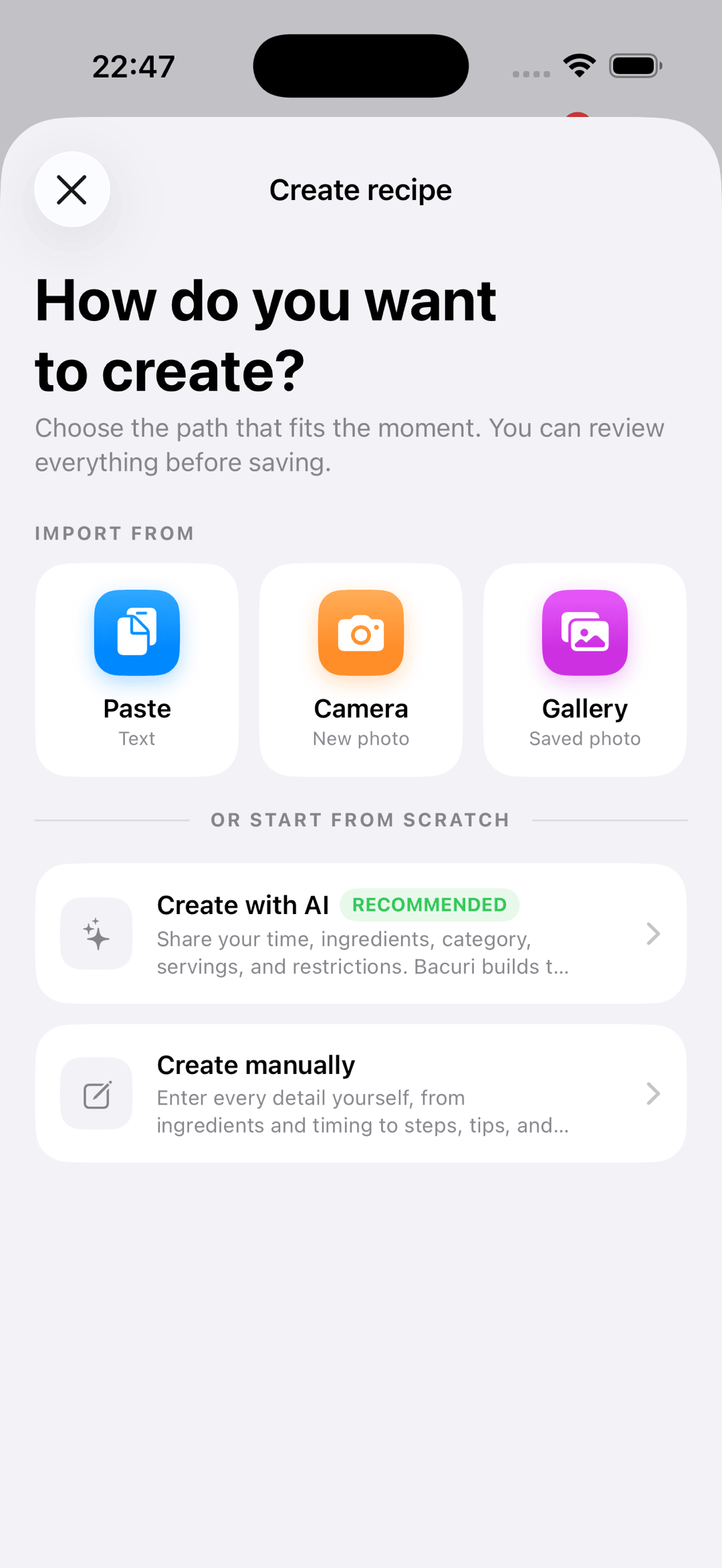Open Create manually option
722x1568 pixels.
click(x=361, y=1093)
